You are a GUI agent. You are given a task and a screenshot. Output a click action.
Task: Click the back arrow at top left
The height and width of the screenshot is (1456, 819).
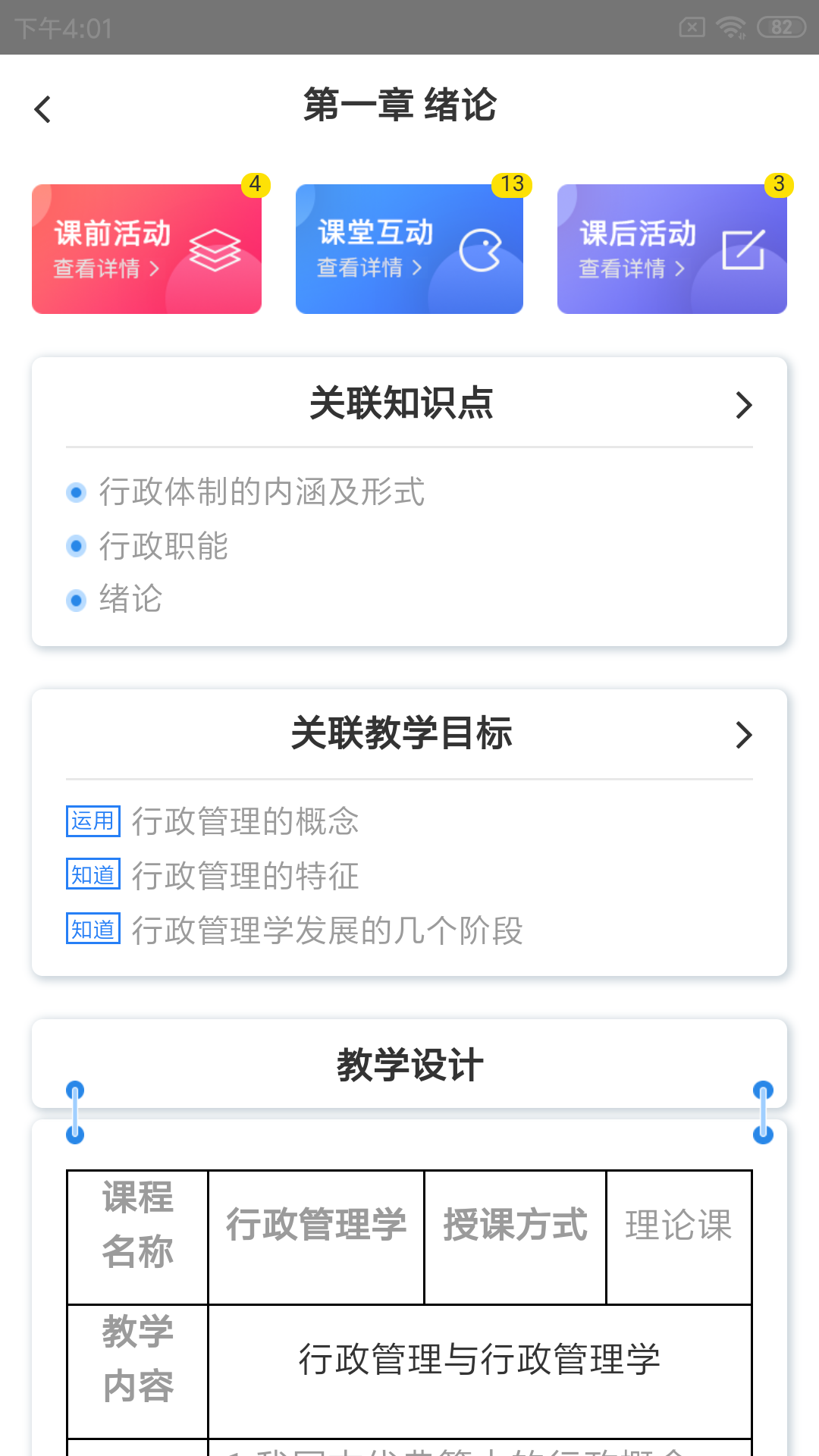(43, 108)
